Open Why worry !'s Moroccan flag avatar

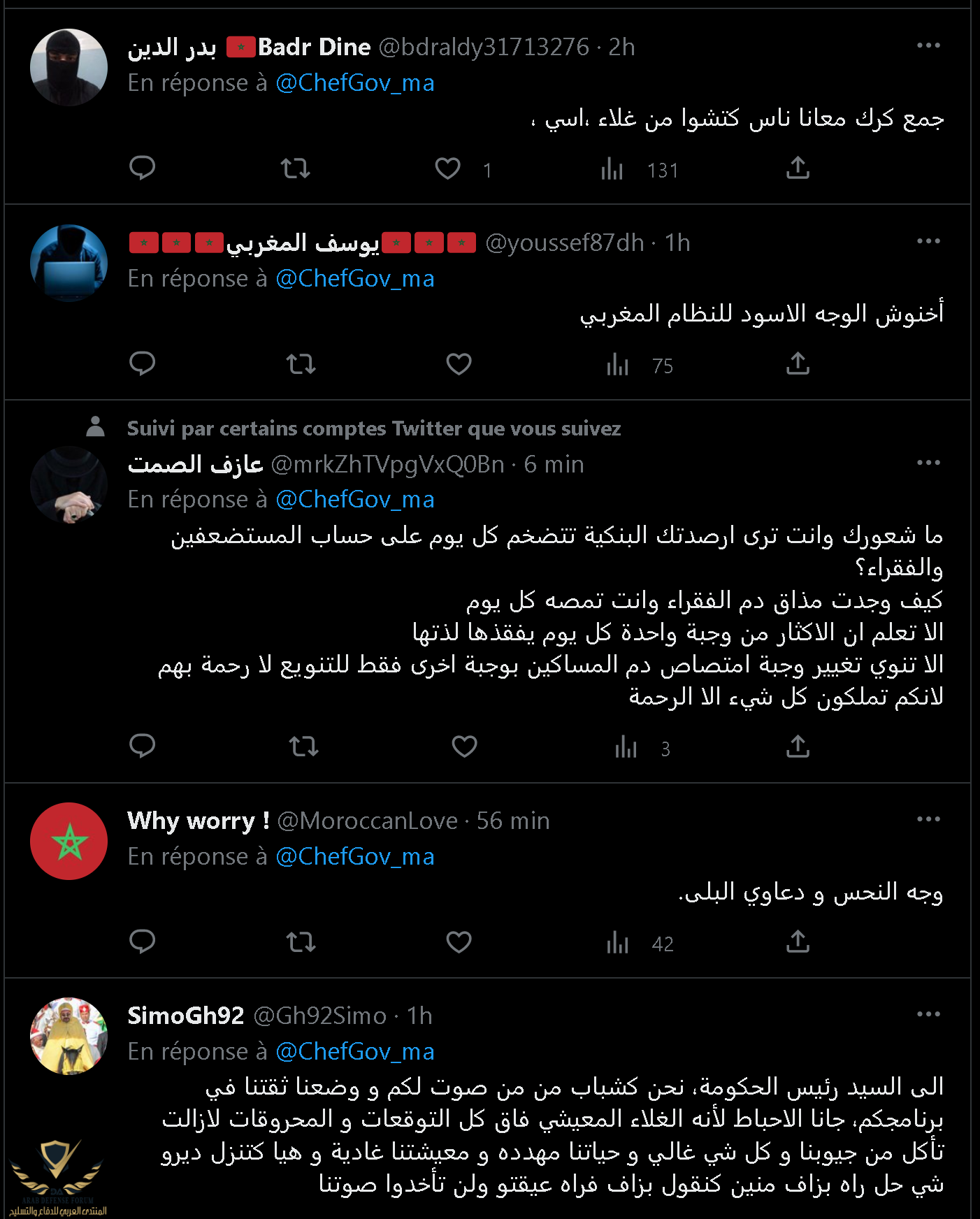tap(69, 841)
